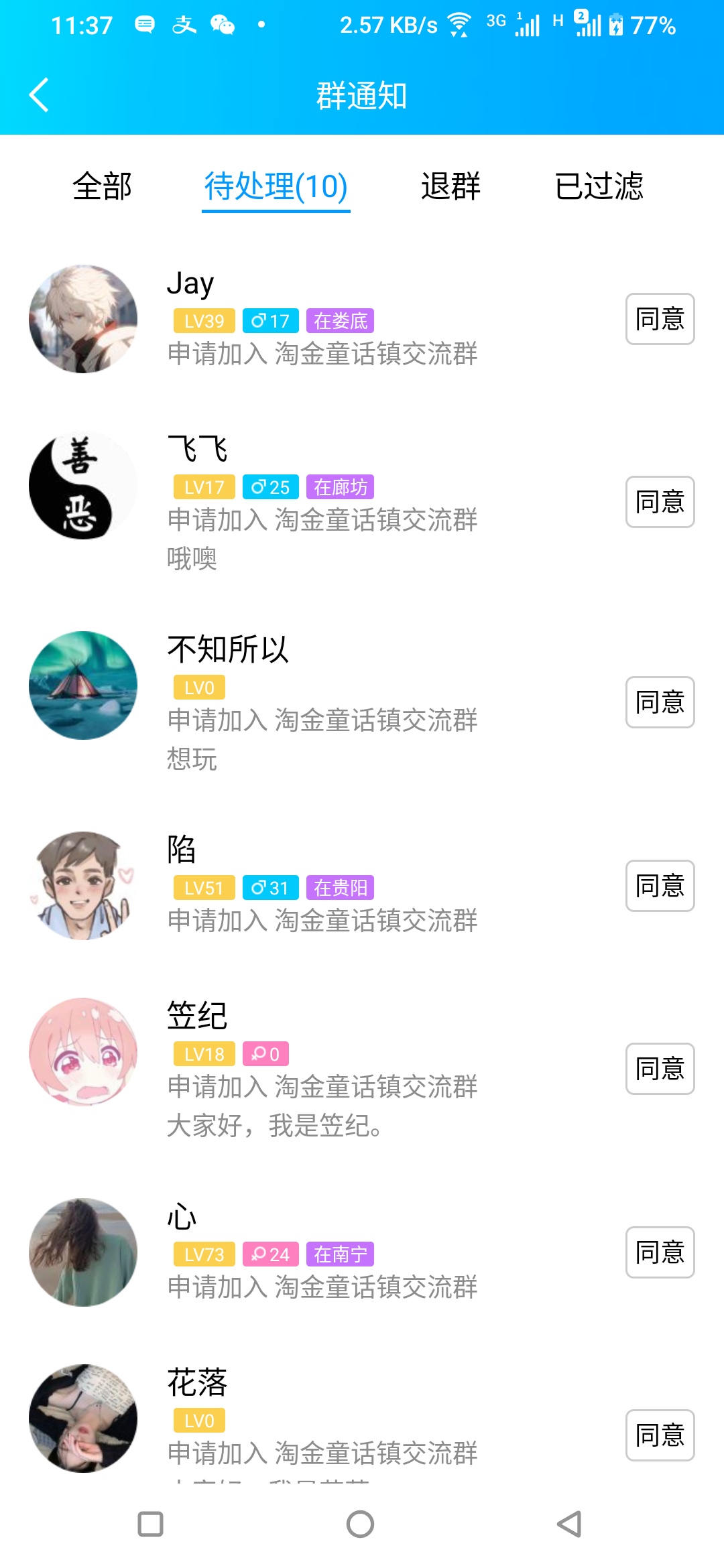The width and height of the screenshot is (724, 1568).
Task: Open Jay's avatar profile
Action: pos(83,319)
